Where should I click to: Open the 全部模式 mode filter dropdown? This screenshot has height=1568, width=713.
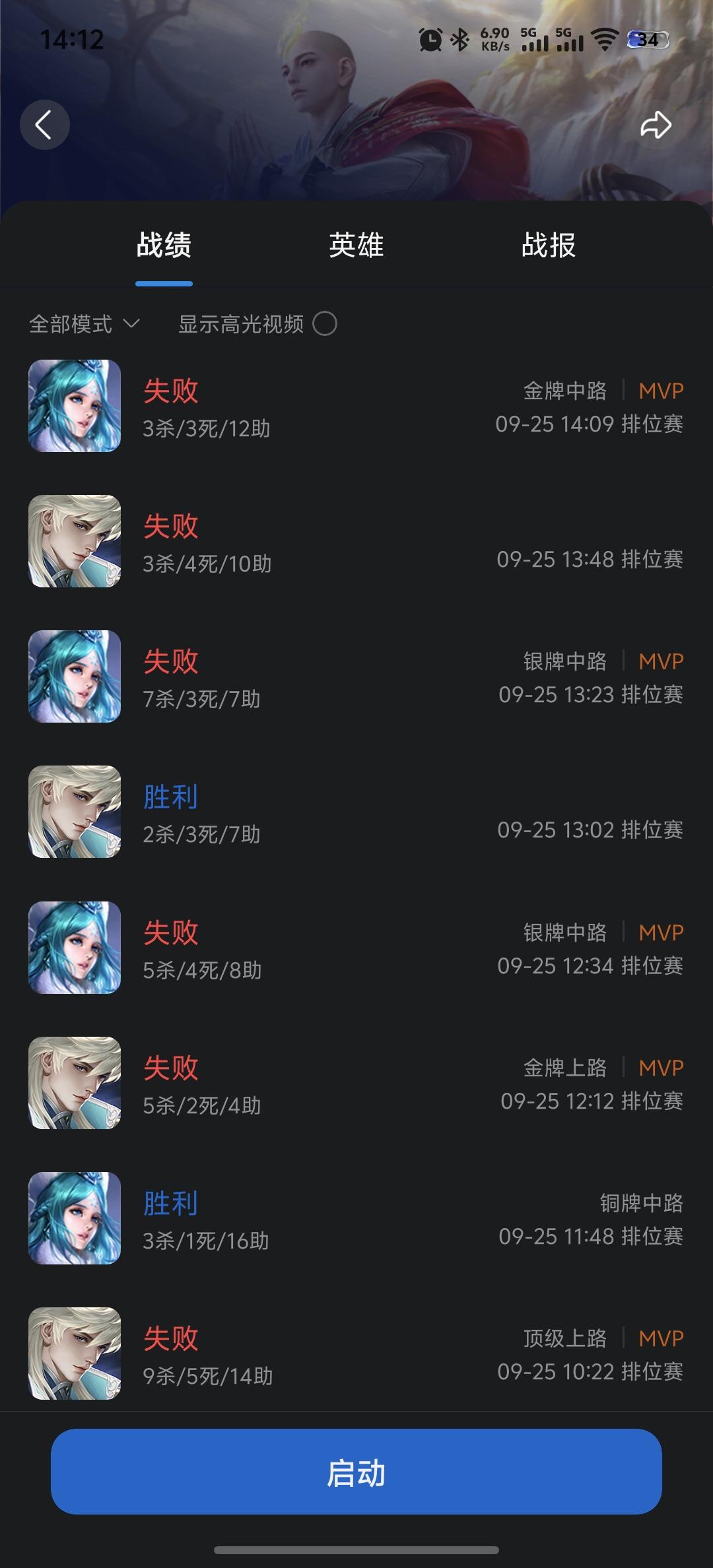coord(69,325)
